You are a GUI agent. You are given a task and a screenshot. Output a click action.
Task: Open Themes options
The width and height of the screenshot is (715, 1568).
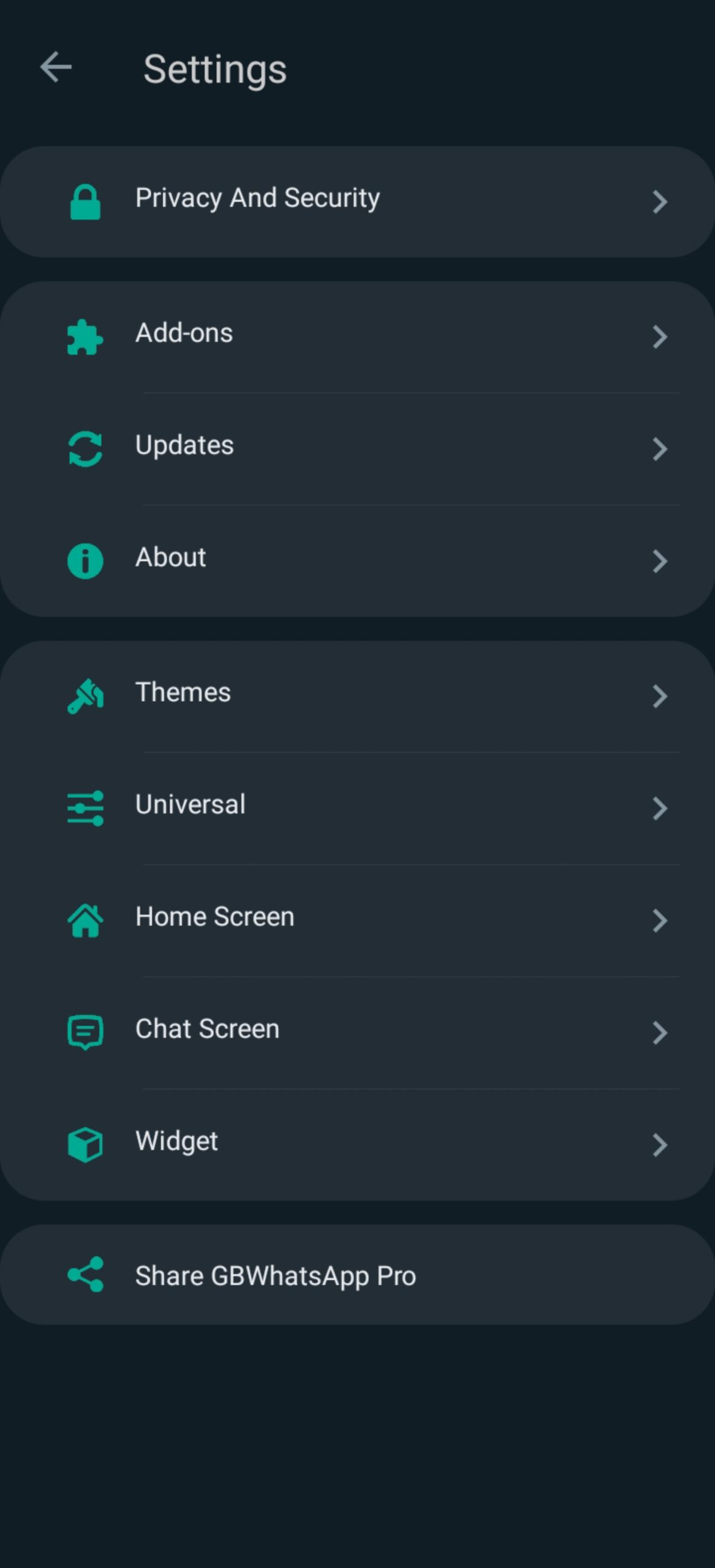(357, 695)
